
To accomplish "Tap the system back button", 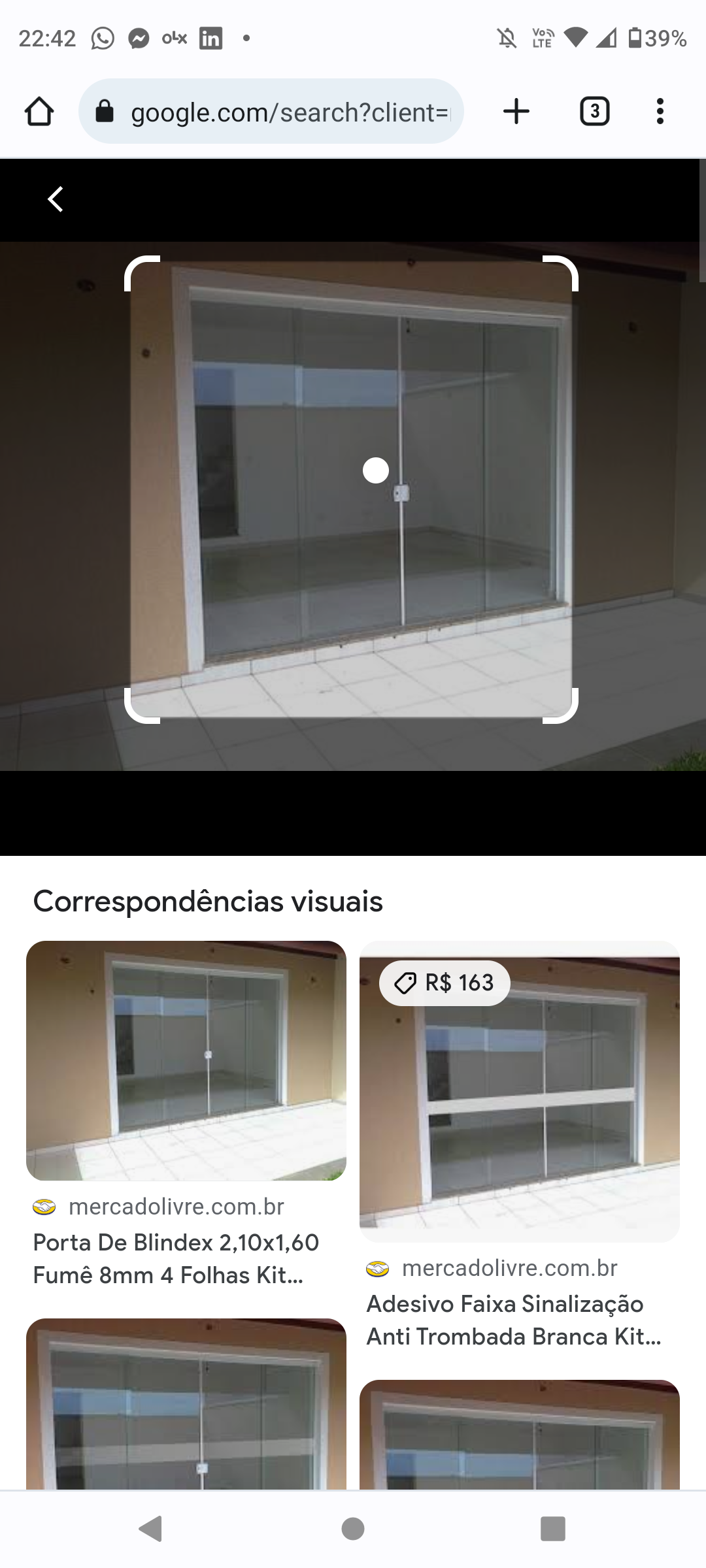I will coord(151,1529).
